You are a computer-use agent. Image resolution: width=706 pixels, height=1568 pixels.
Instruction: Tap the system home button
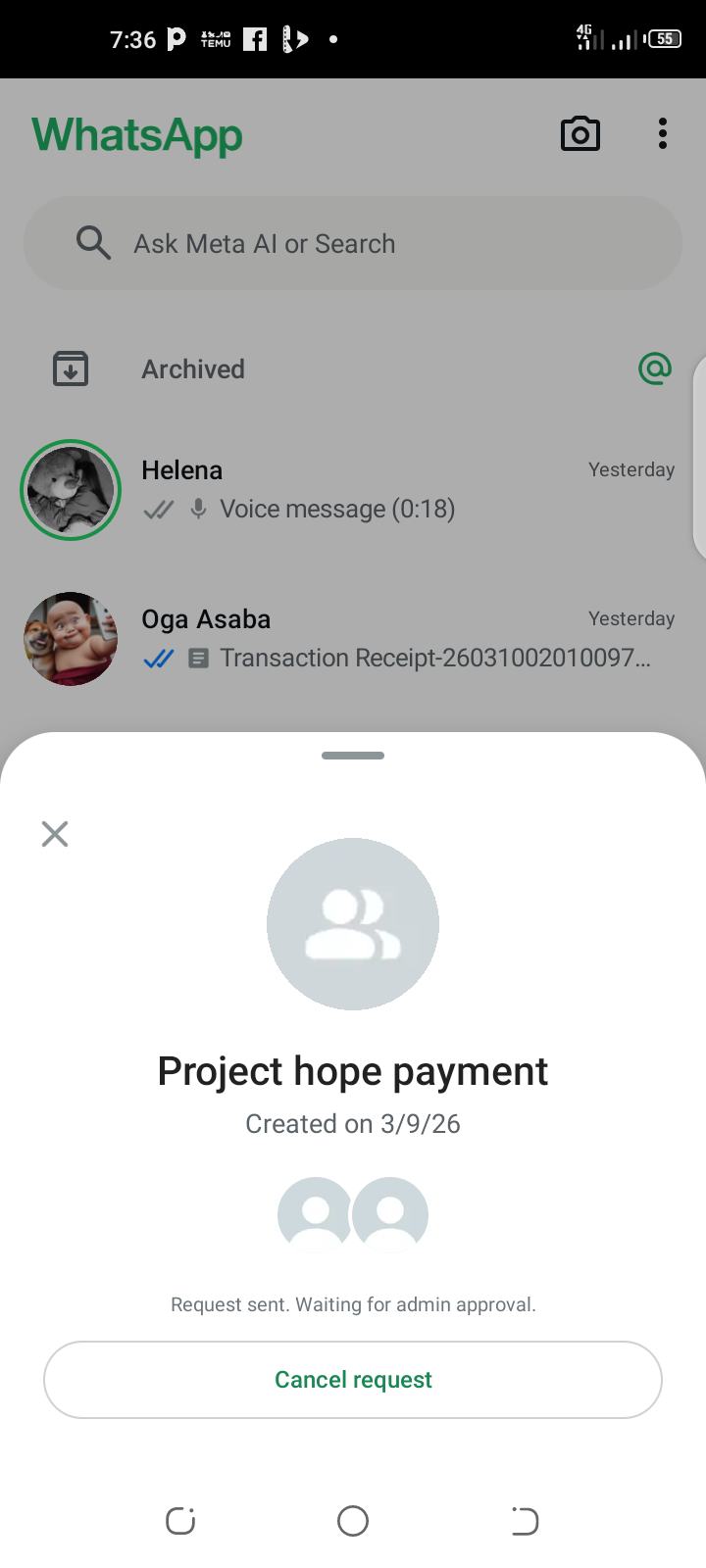pos(353,1521)
